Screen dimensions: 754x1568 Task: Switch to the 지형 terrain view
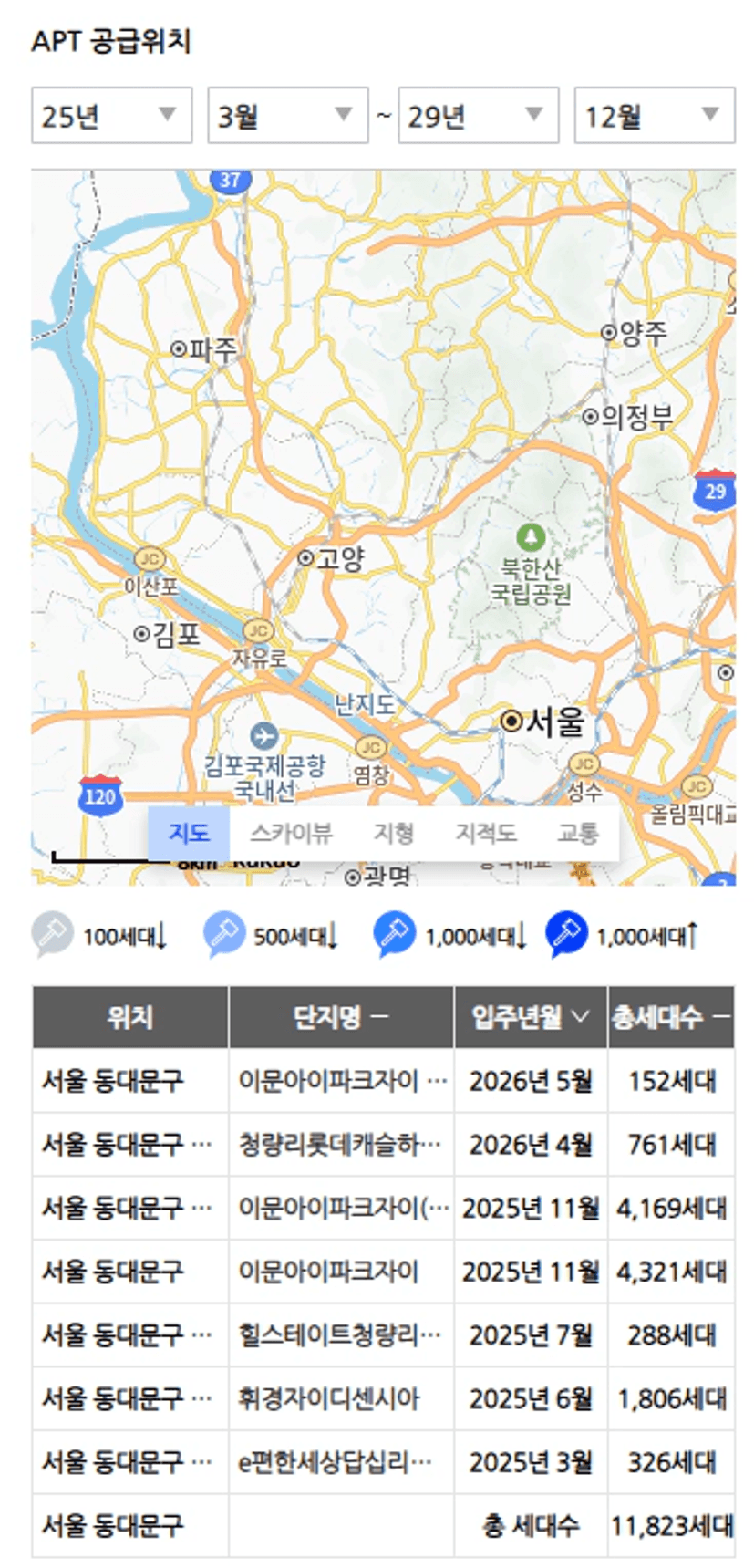[394, 833]
